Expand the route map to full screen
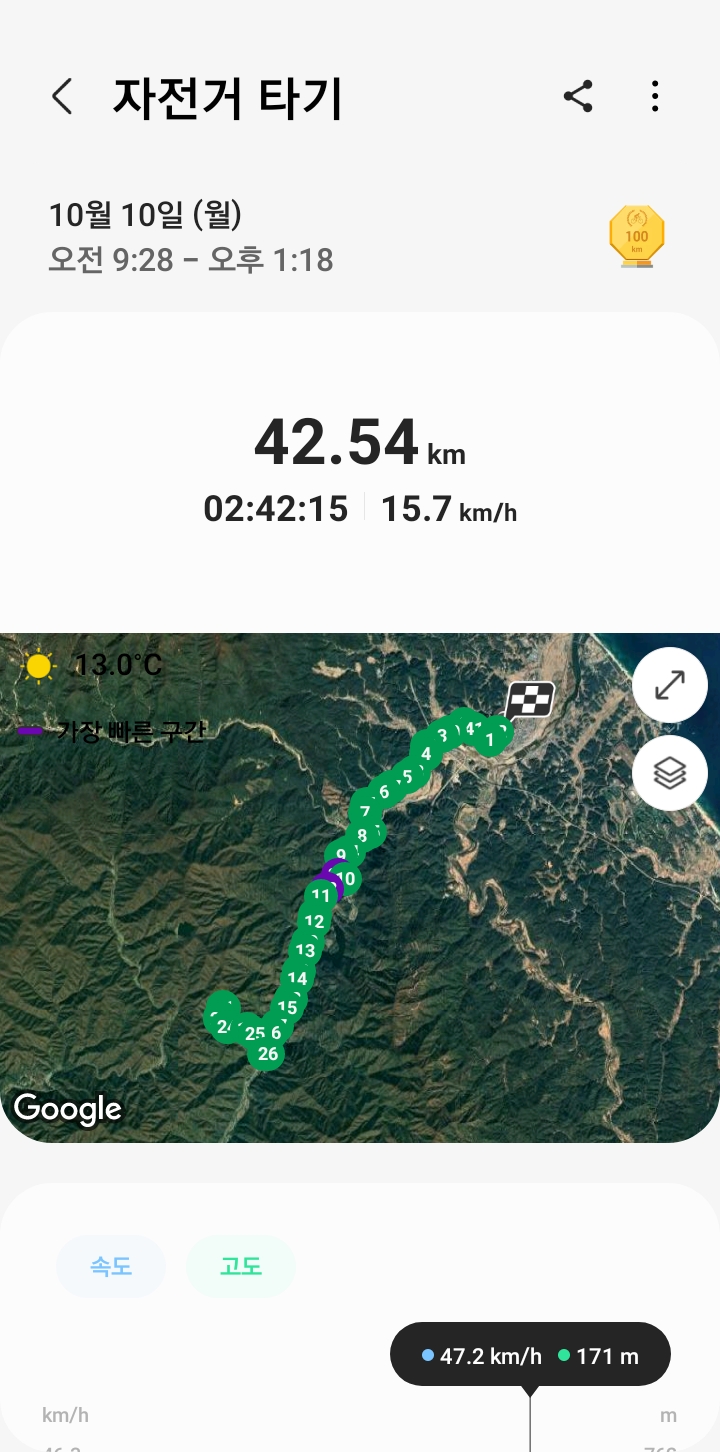The width and height of the screenshot is (720, 1452). tap(669, 686)
